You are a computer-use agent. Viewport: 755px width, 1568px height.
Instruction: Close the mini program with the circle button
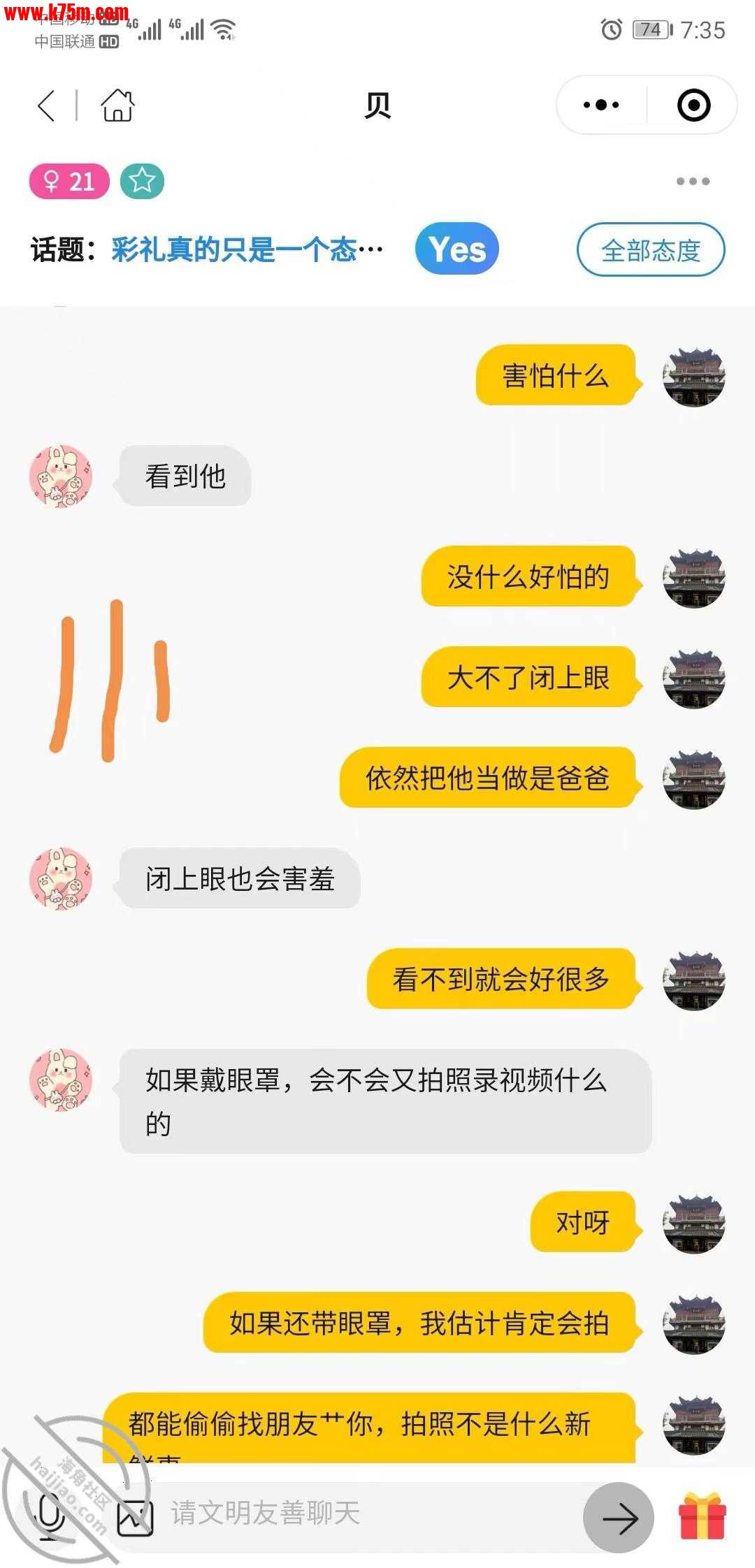(x=693, y=106)
